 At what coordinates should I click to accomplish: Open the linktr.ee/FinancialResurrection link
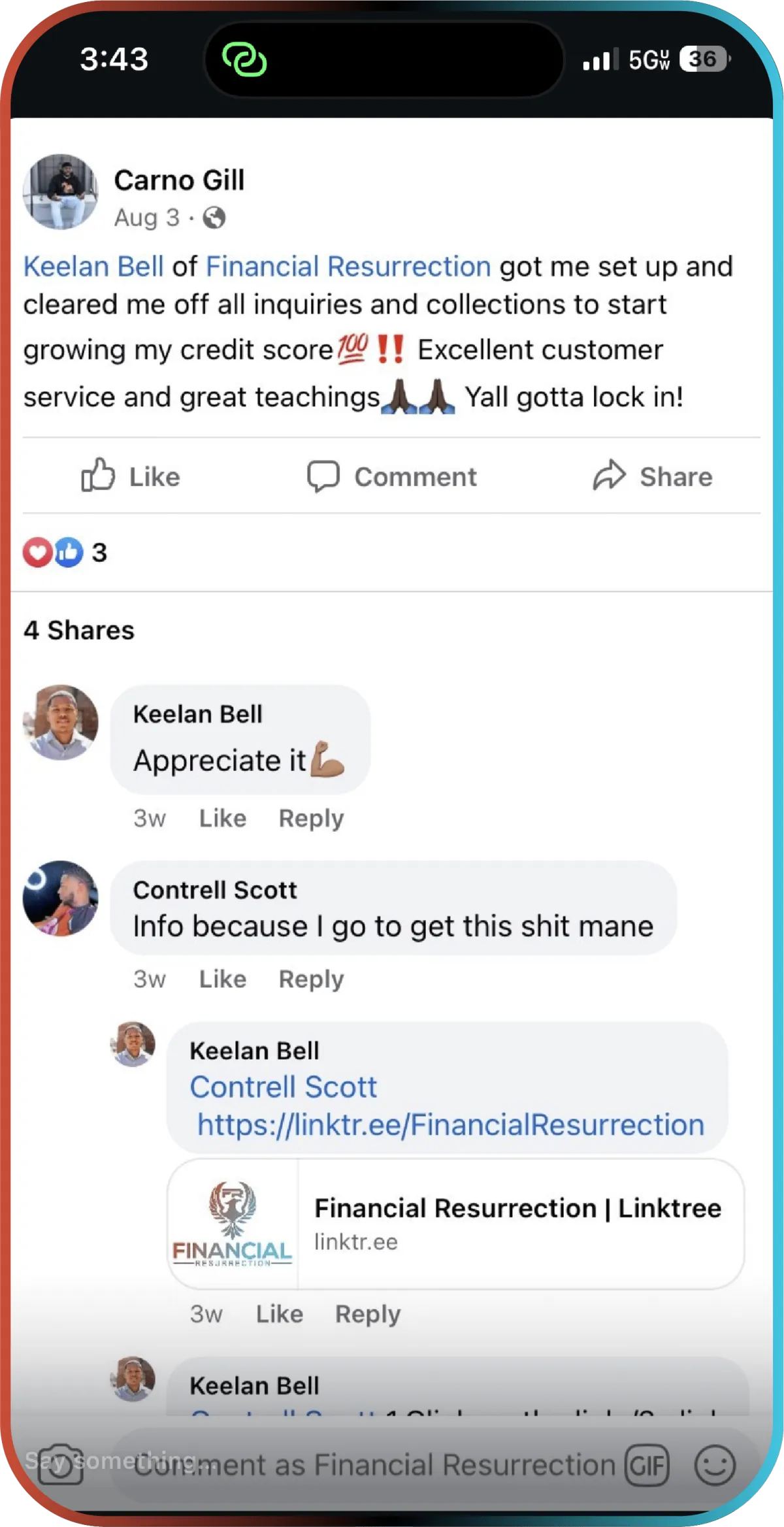[x=451, y=1125]
